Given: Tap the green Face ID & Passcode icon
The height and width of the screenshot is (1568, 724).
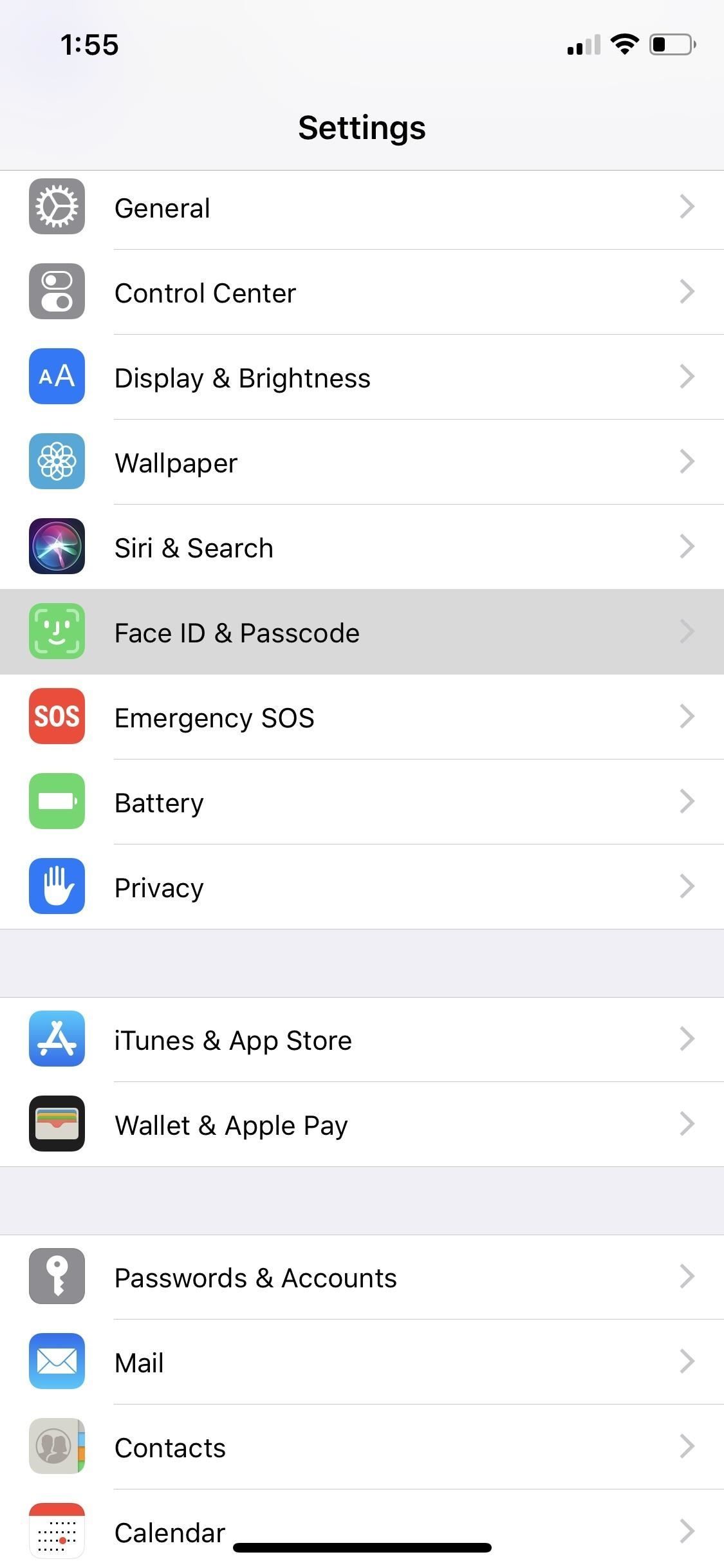Looking at the screenshot, I should pos(57,632).
